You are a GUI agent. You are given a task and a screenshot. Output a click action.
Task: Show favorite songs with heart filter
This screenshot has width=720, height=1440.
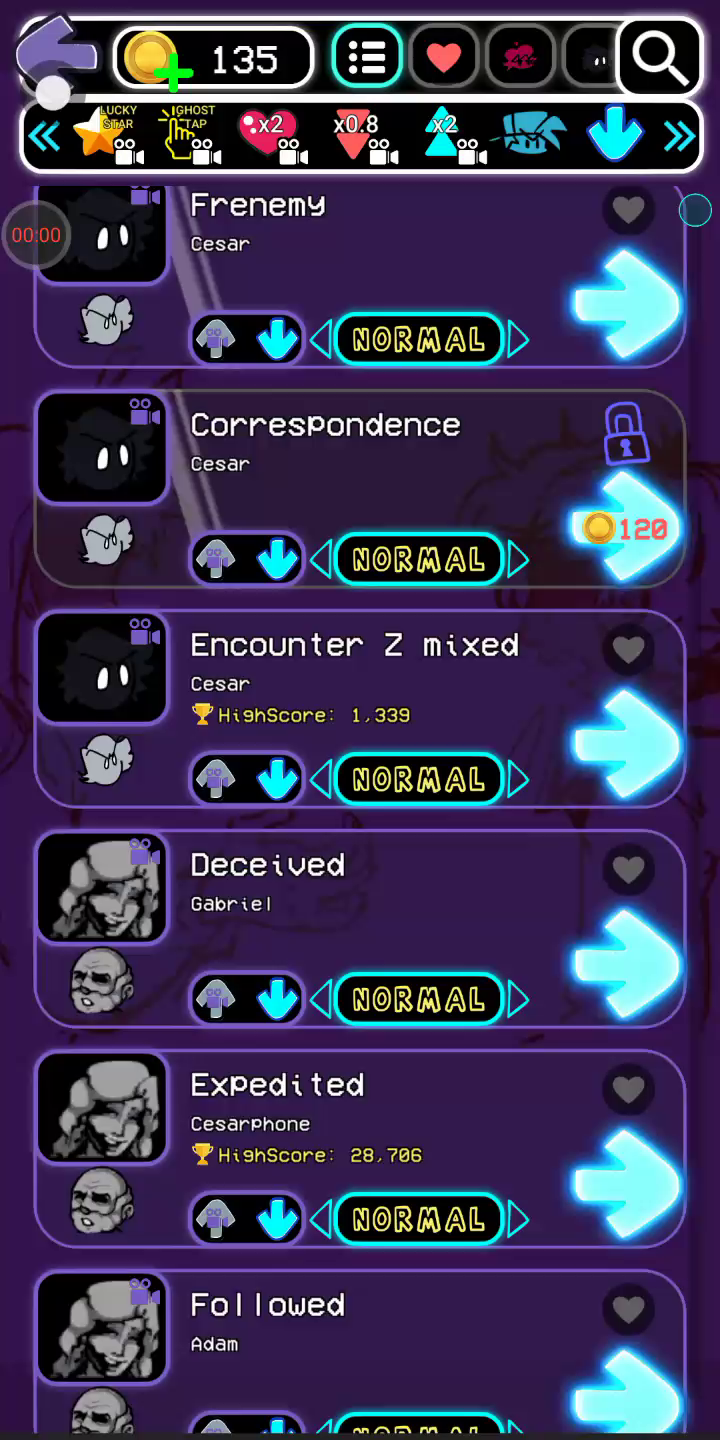[x=444, y=58]
